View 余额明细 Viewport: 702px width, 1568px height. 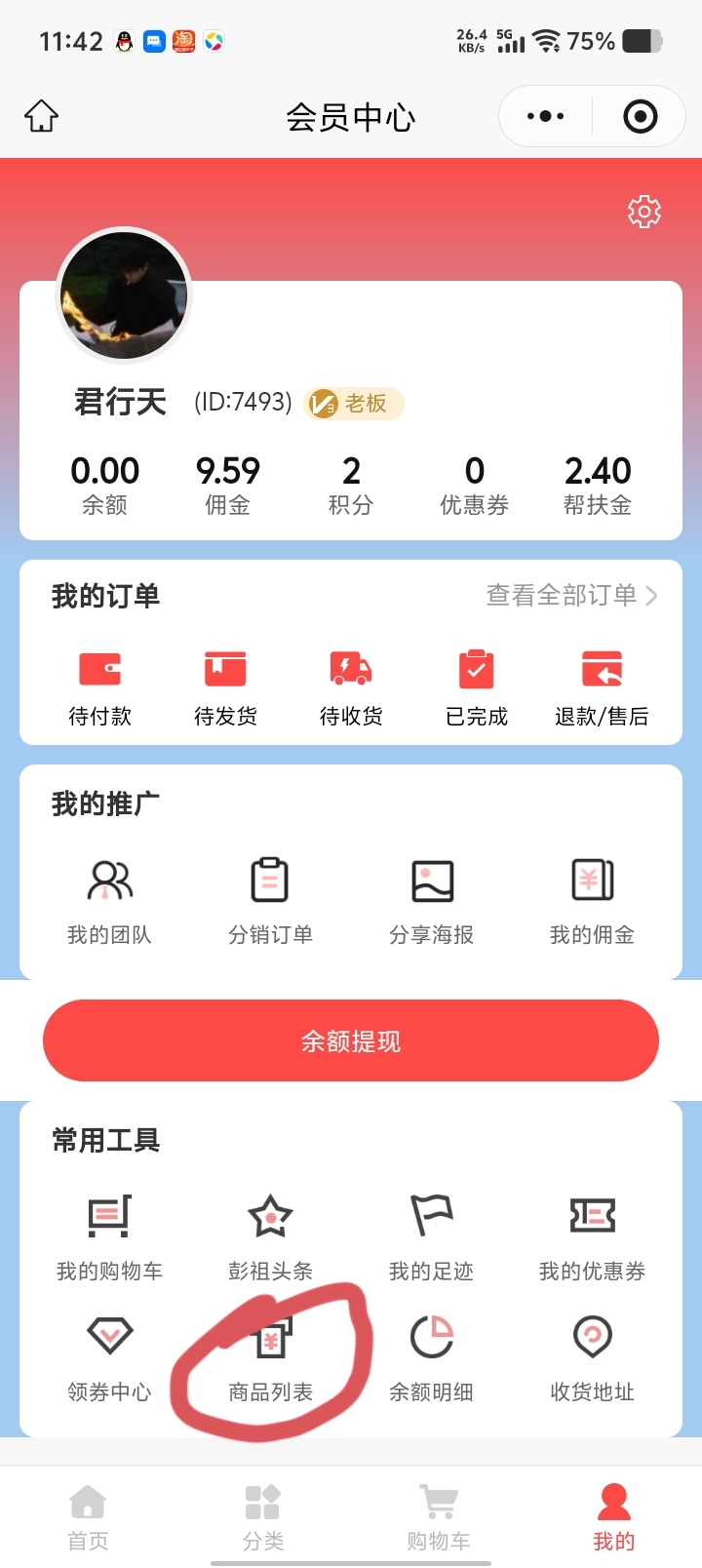tap(431, 1360)
